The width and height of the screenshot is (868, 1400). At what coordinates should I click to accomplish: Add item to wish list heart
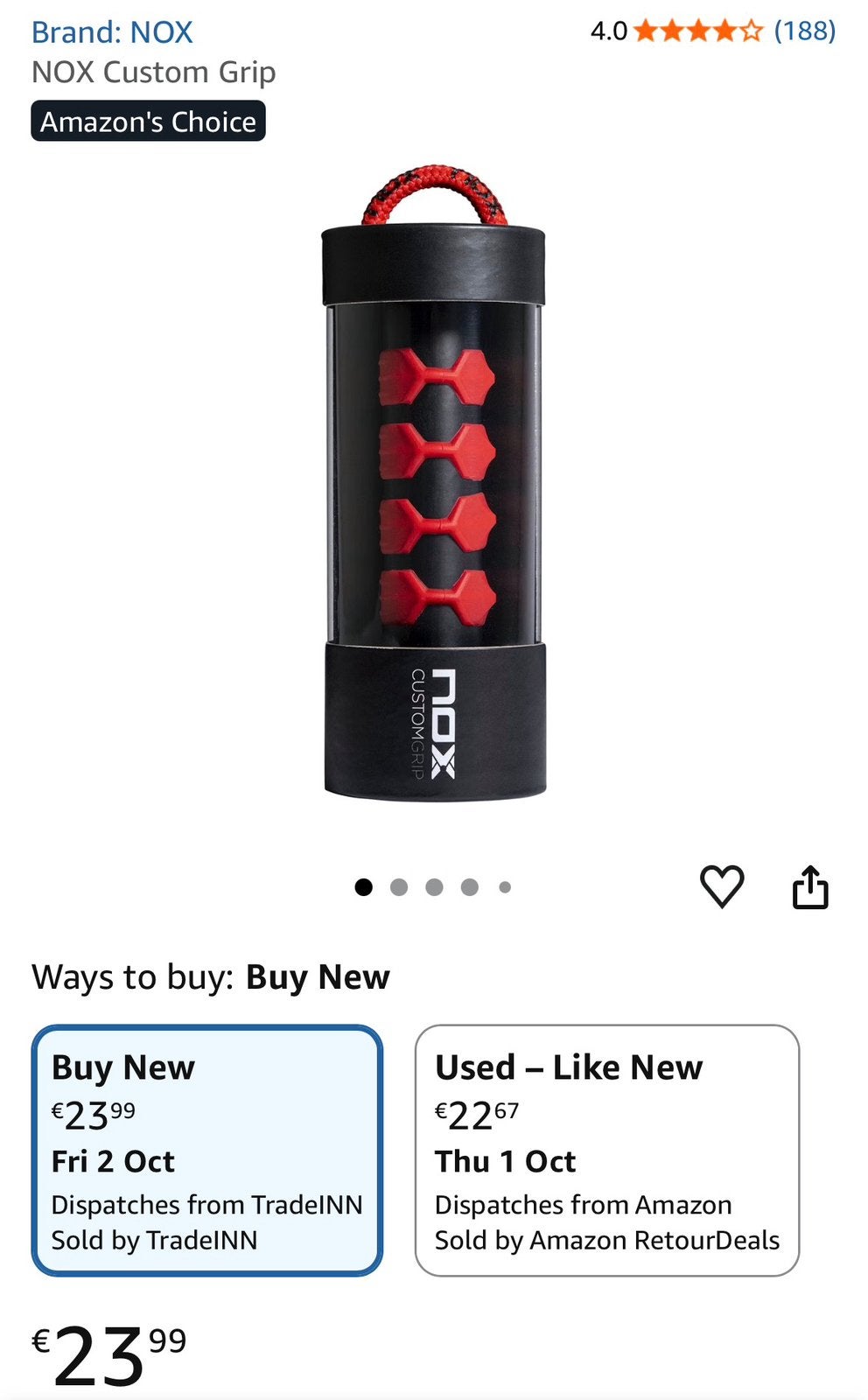coord(722,886)
